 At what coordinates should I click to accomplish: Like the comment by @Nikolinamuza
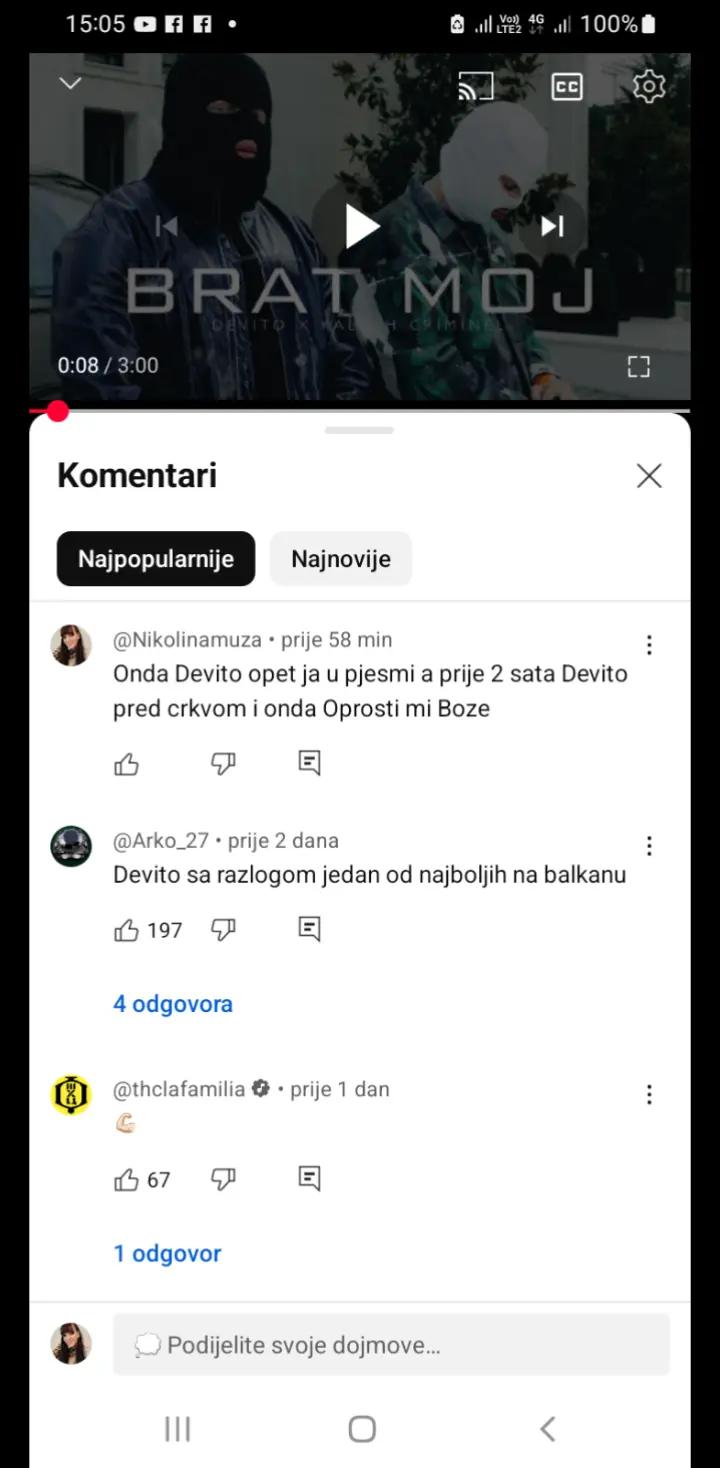tap(127, 765)
